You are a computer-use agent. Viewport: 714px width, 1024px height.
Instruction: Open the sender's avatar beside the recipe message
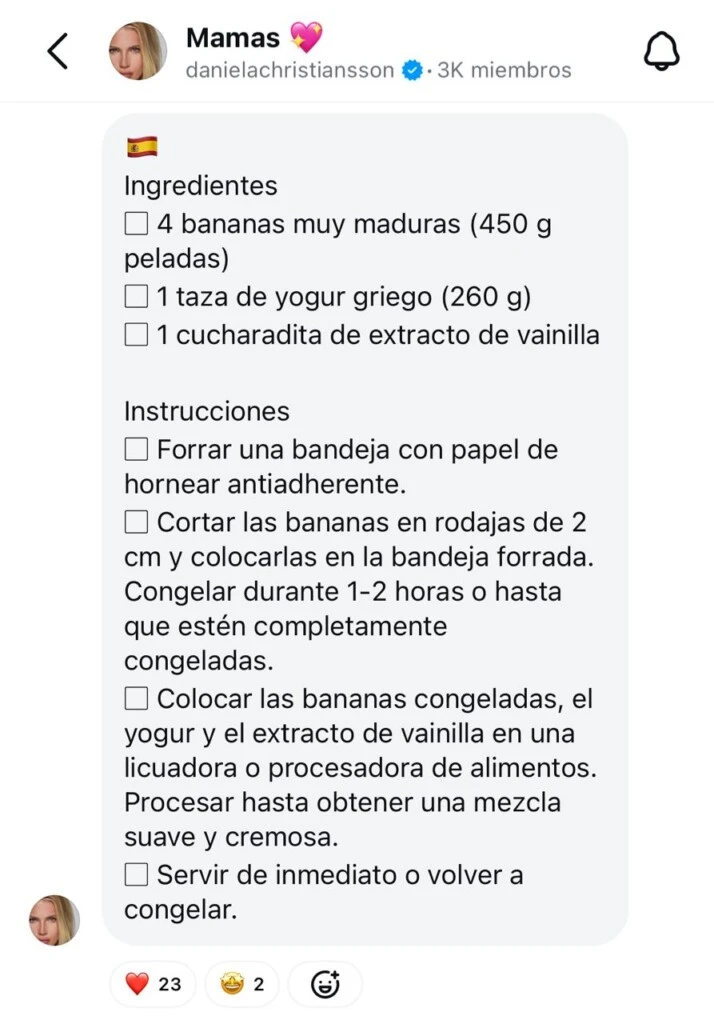54,920
